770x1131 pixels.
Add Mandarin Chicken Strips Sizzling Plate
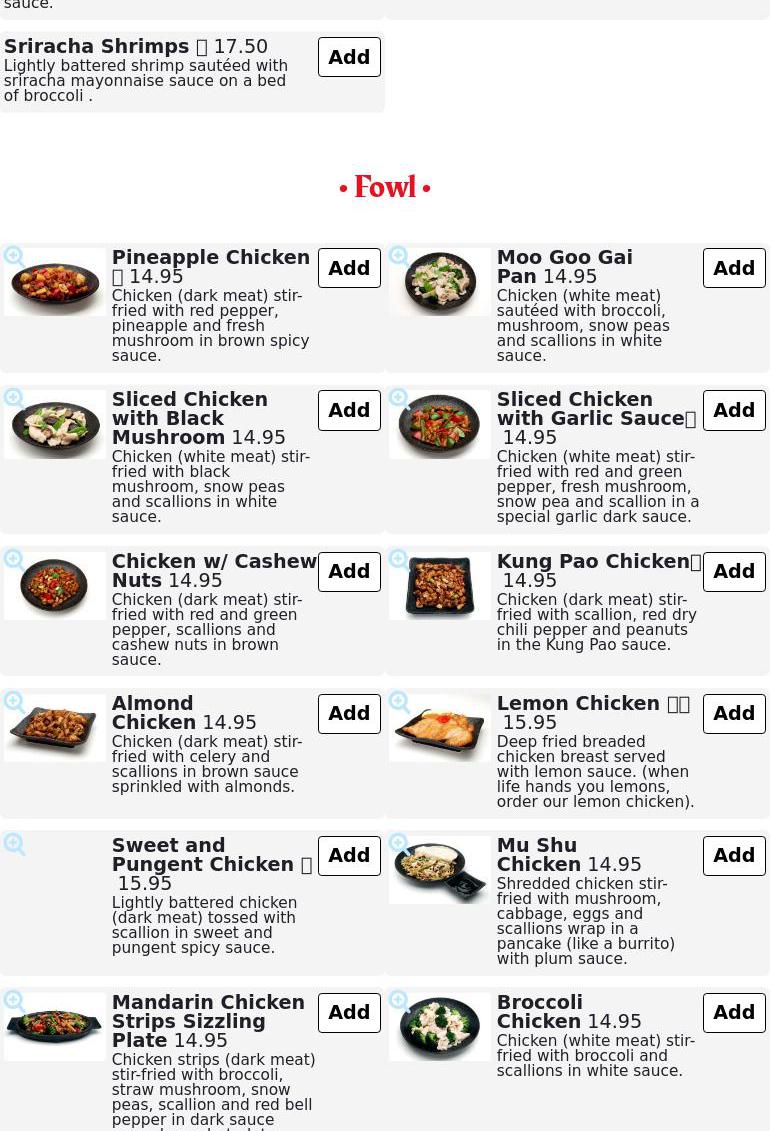(349, 1013)
